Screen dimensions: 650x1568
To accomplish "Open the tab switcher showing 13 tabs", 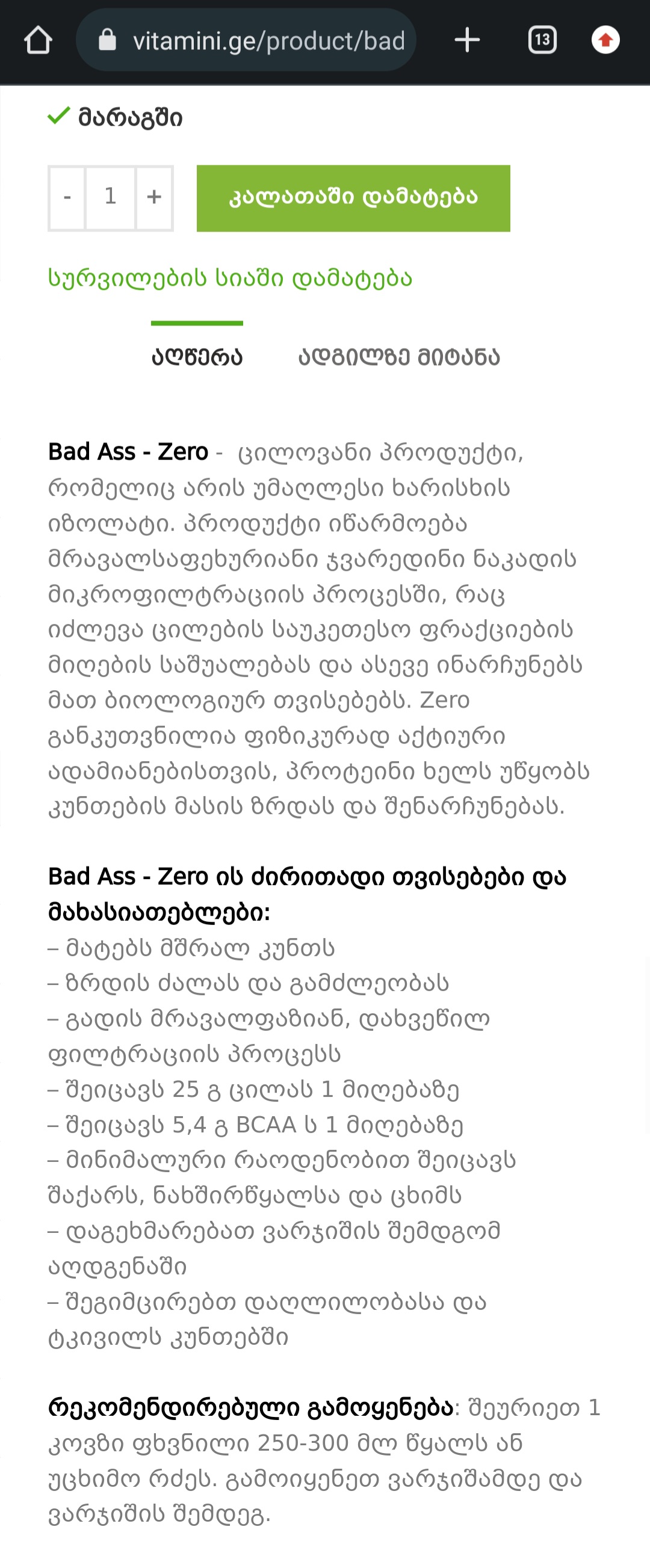I will 542,40.
